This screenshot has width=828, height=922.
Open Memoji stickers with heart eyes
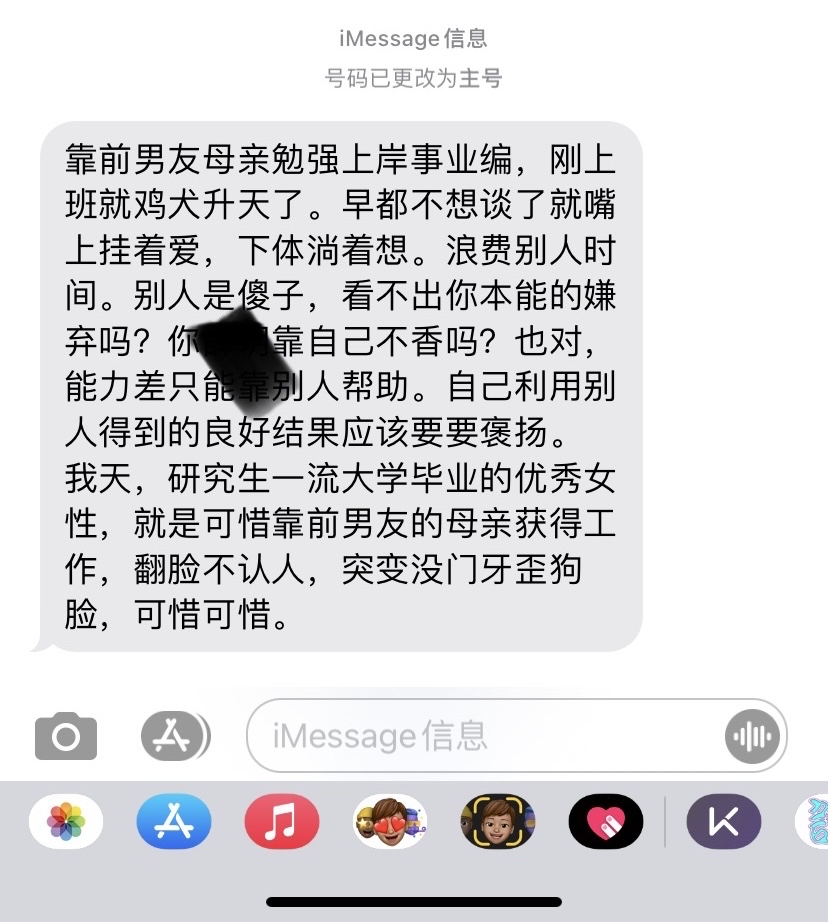click(390, 823)
